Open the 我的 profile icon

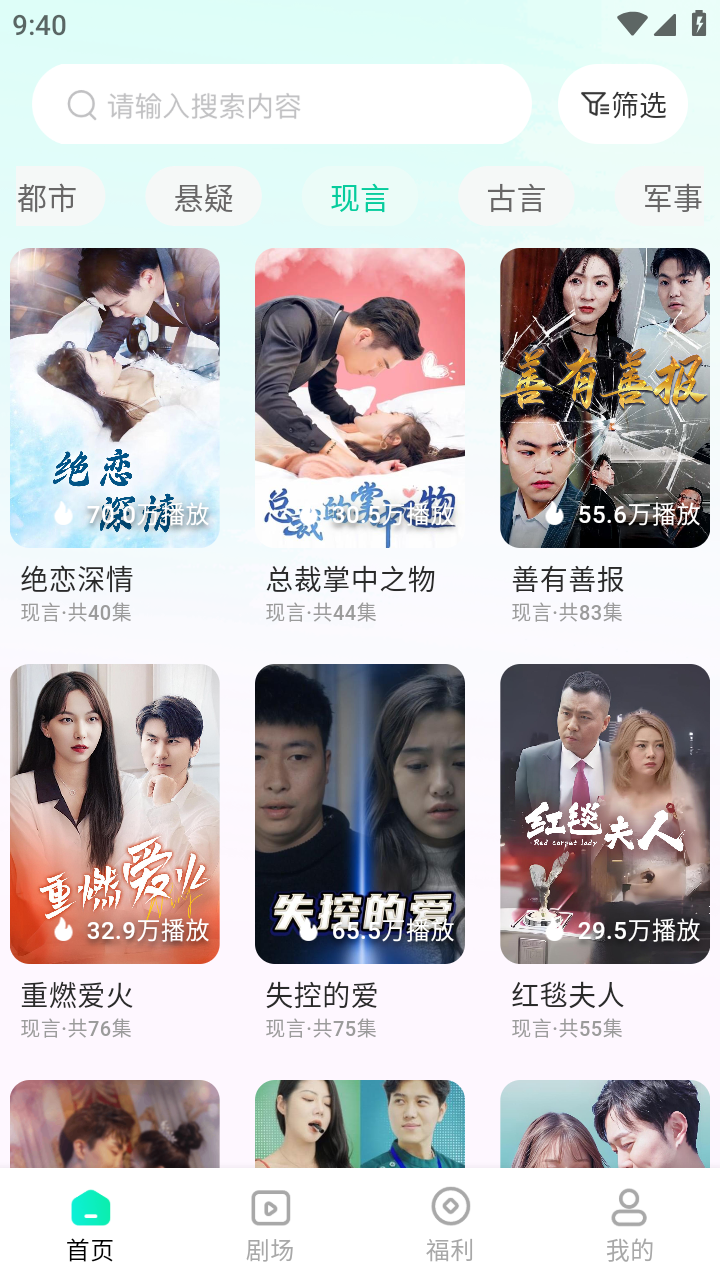pyautogui.click(x=629, y=1209)
